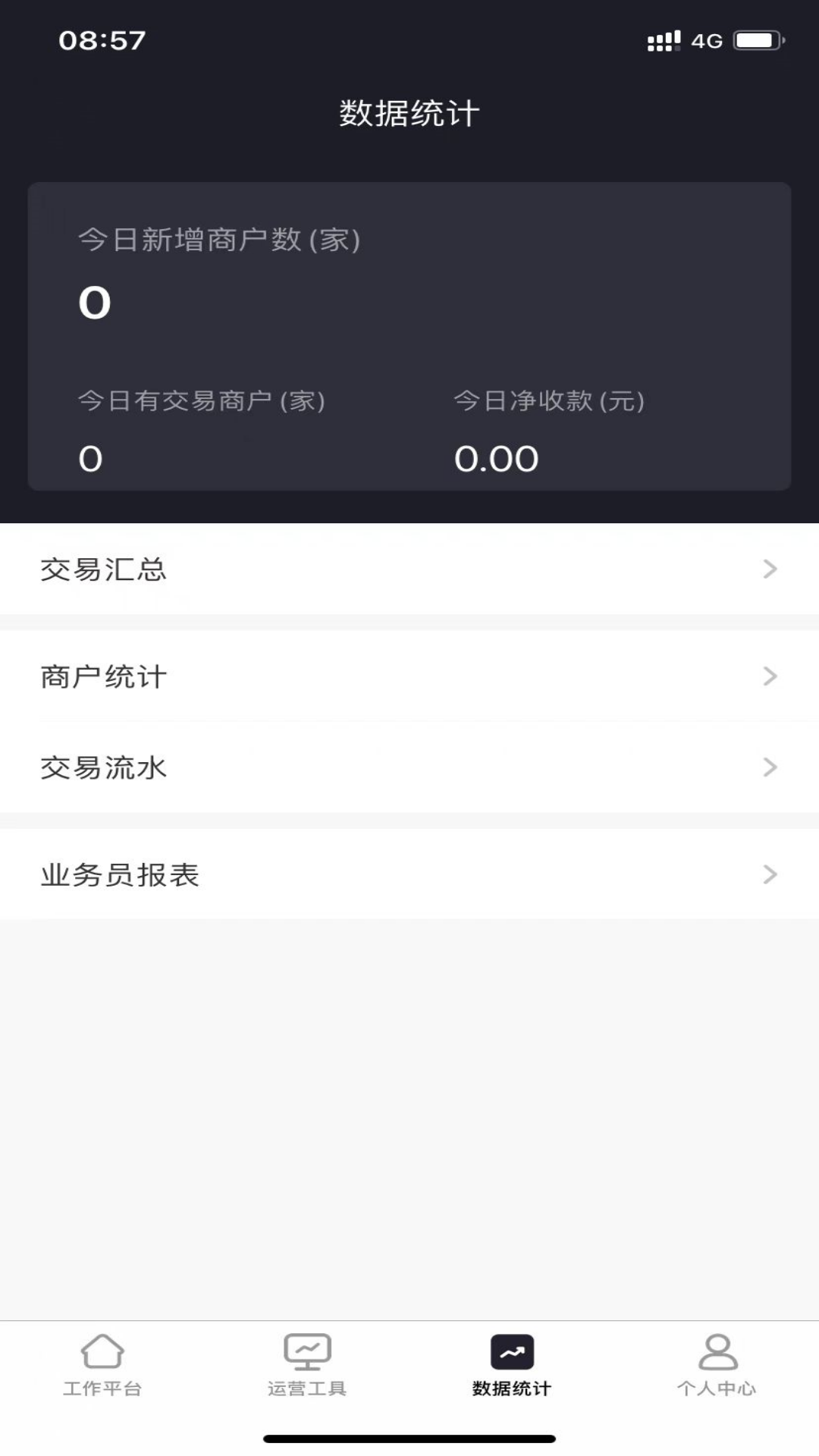The width and height of the screenshot is (819, 1456).
Task: Open 业务员报表 salesperson report
Action: click(x=409, y=874)
